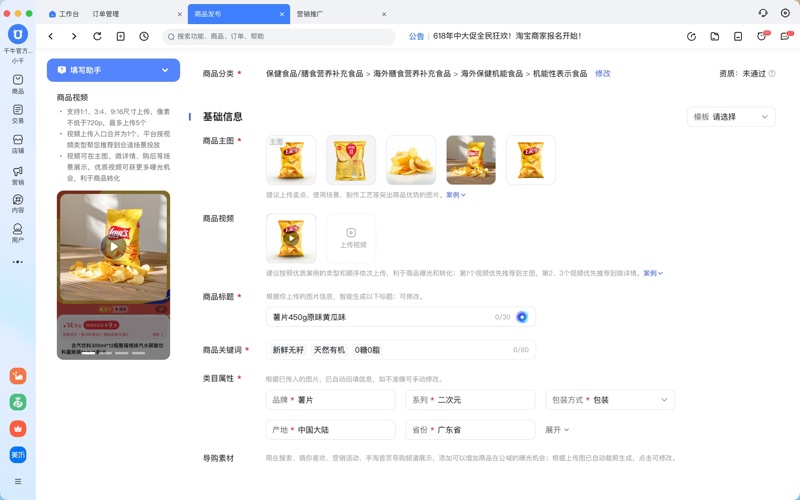Tap the 修改 link for 商品分类
Viewport: 800px width, 500px height.
click(x=602, y=73)
